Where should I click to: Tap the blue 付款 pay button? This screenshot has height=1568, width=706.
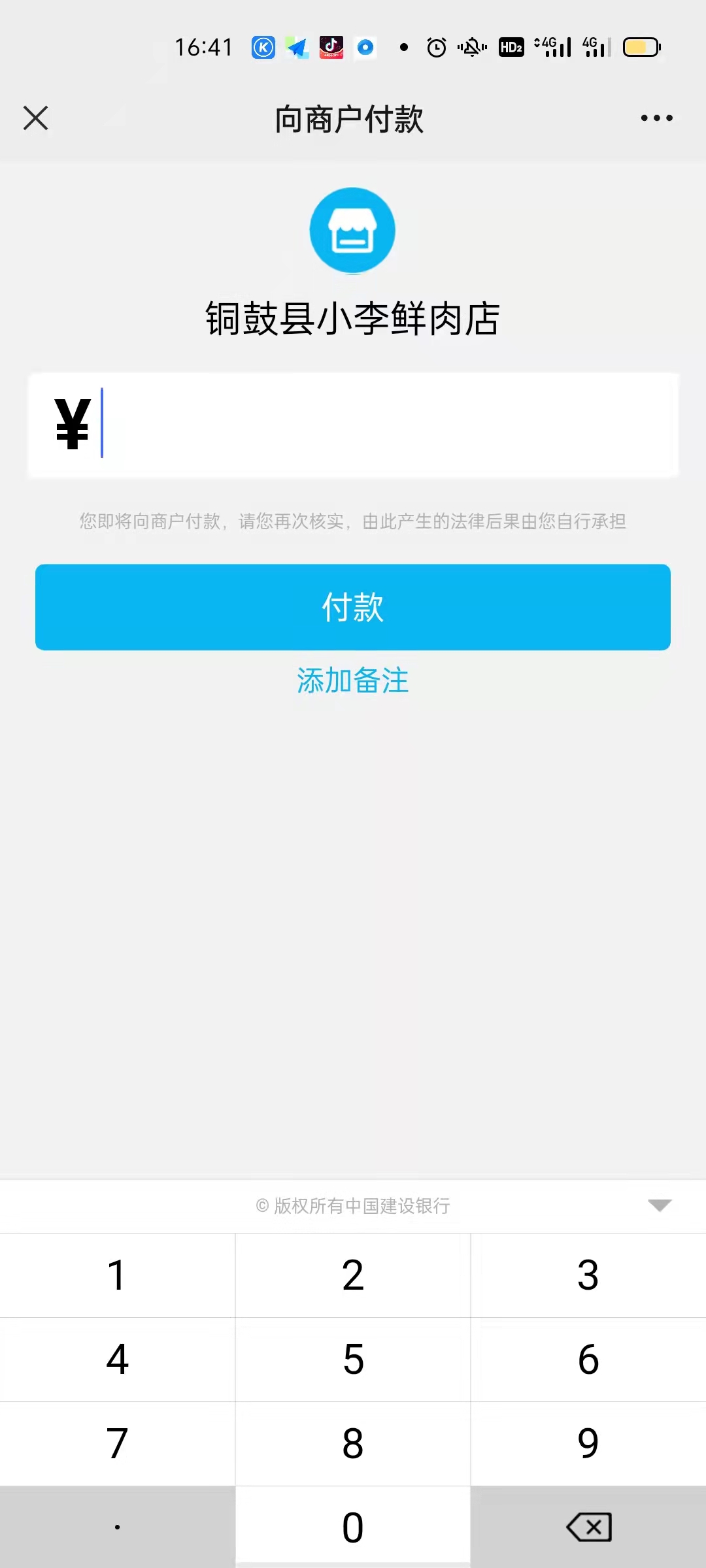(353, 607)
